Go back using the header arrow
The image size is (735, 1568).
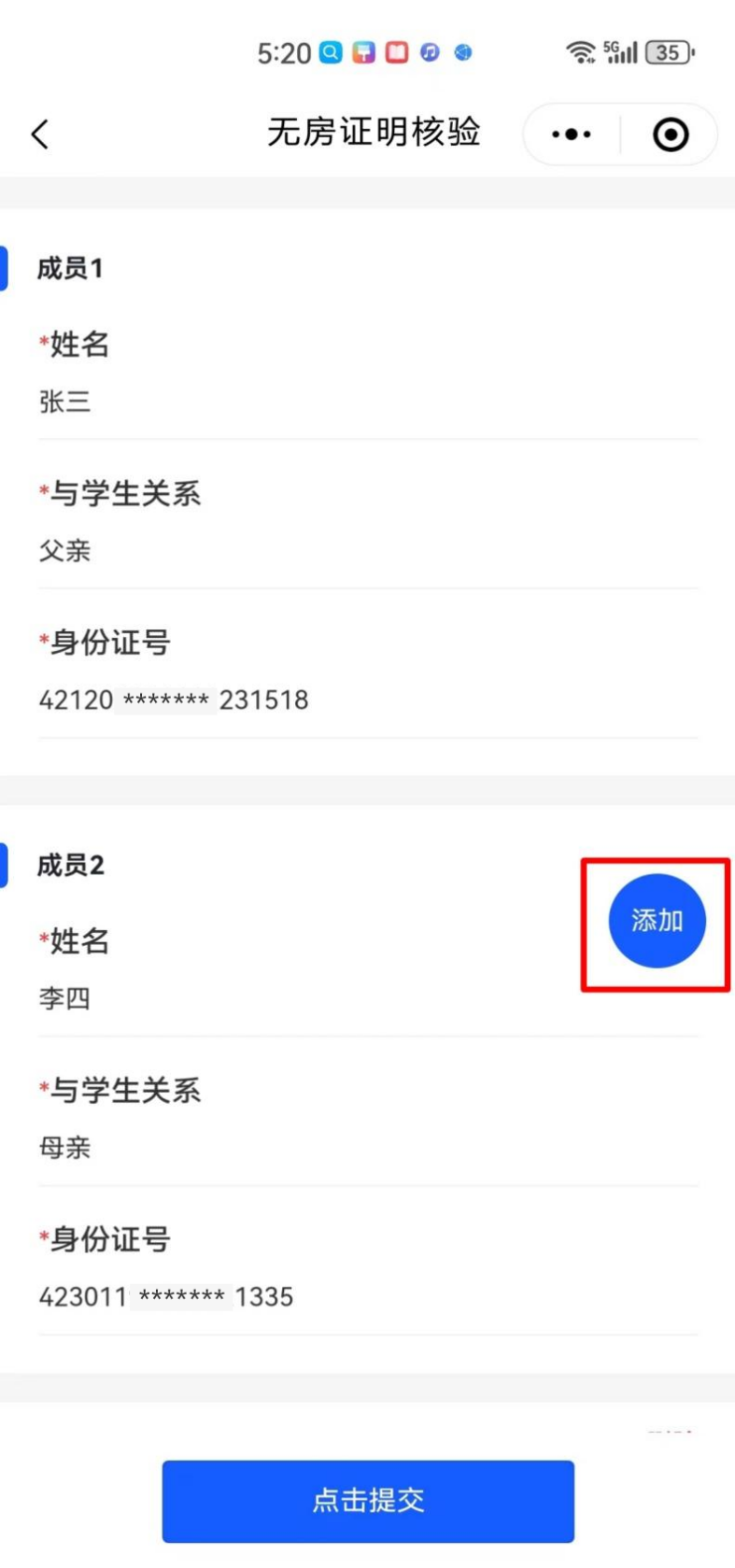(x=39, y=134)
